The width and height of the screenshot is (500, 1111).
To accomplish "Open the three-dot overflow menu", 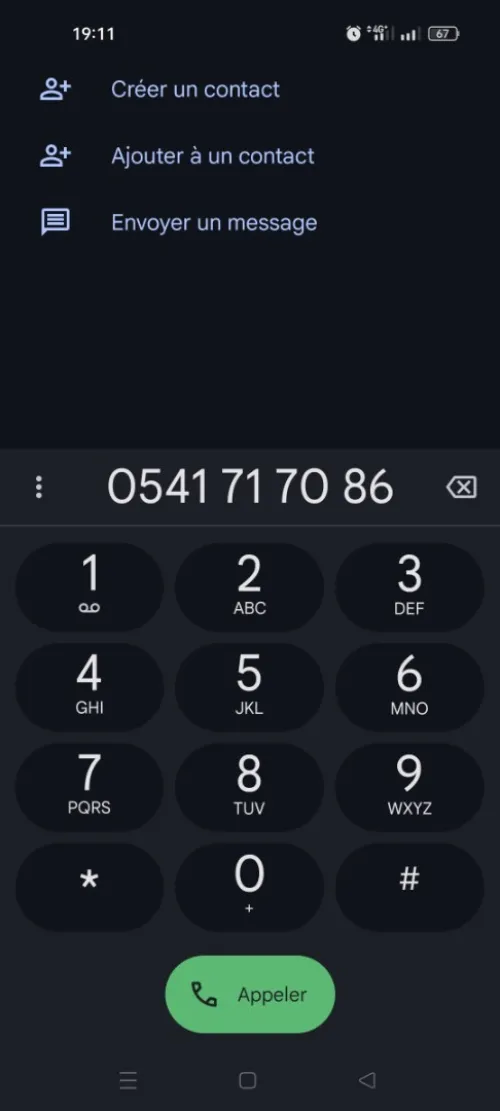I will [39, 487].
